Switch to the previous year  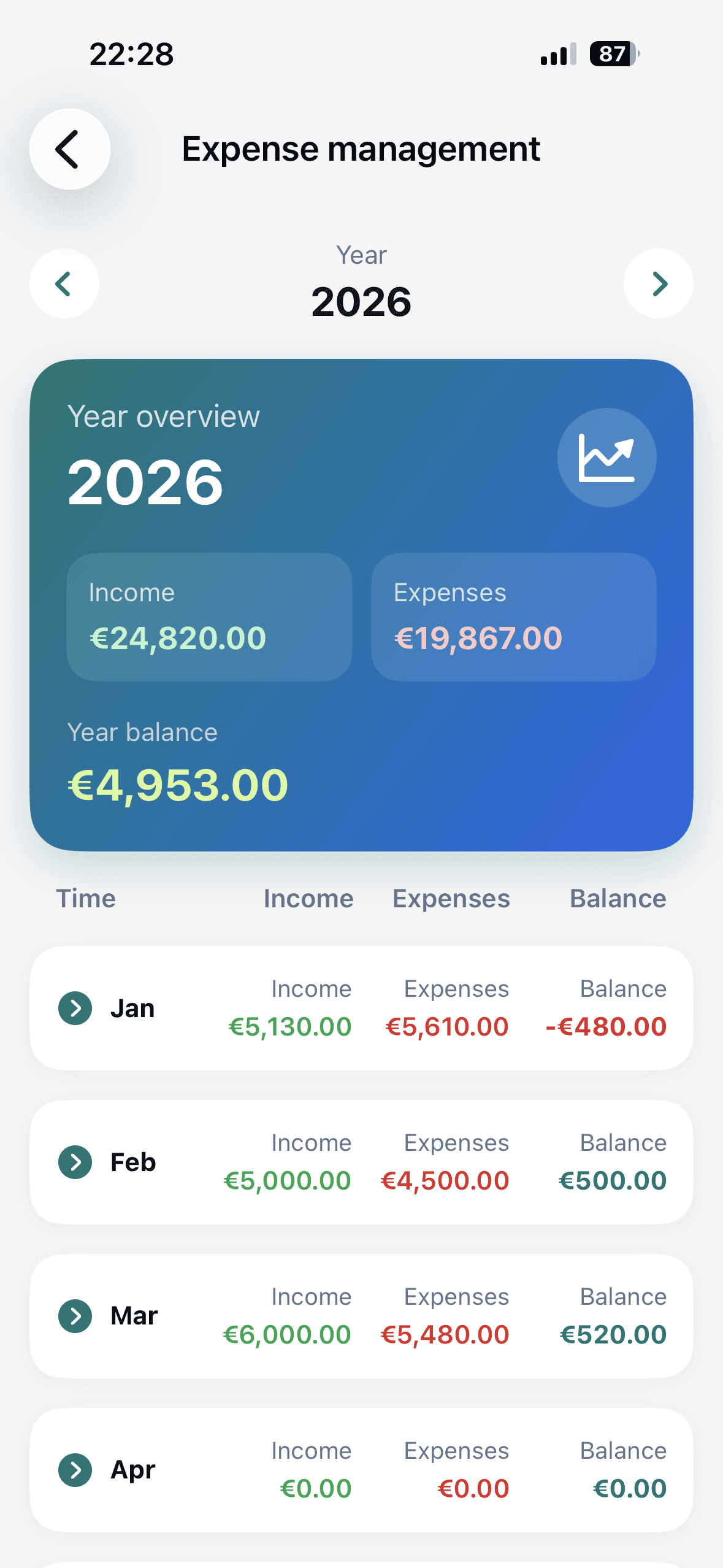[64, 283]
